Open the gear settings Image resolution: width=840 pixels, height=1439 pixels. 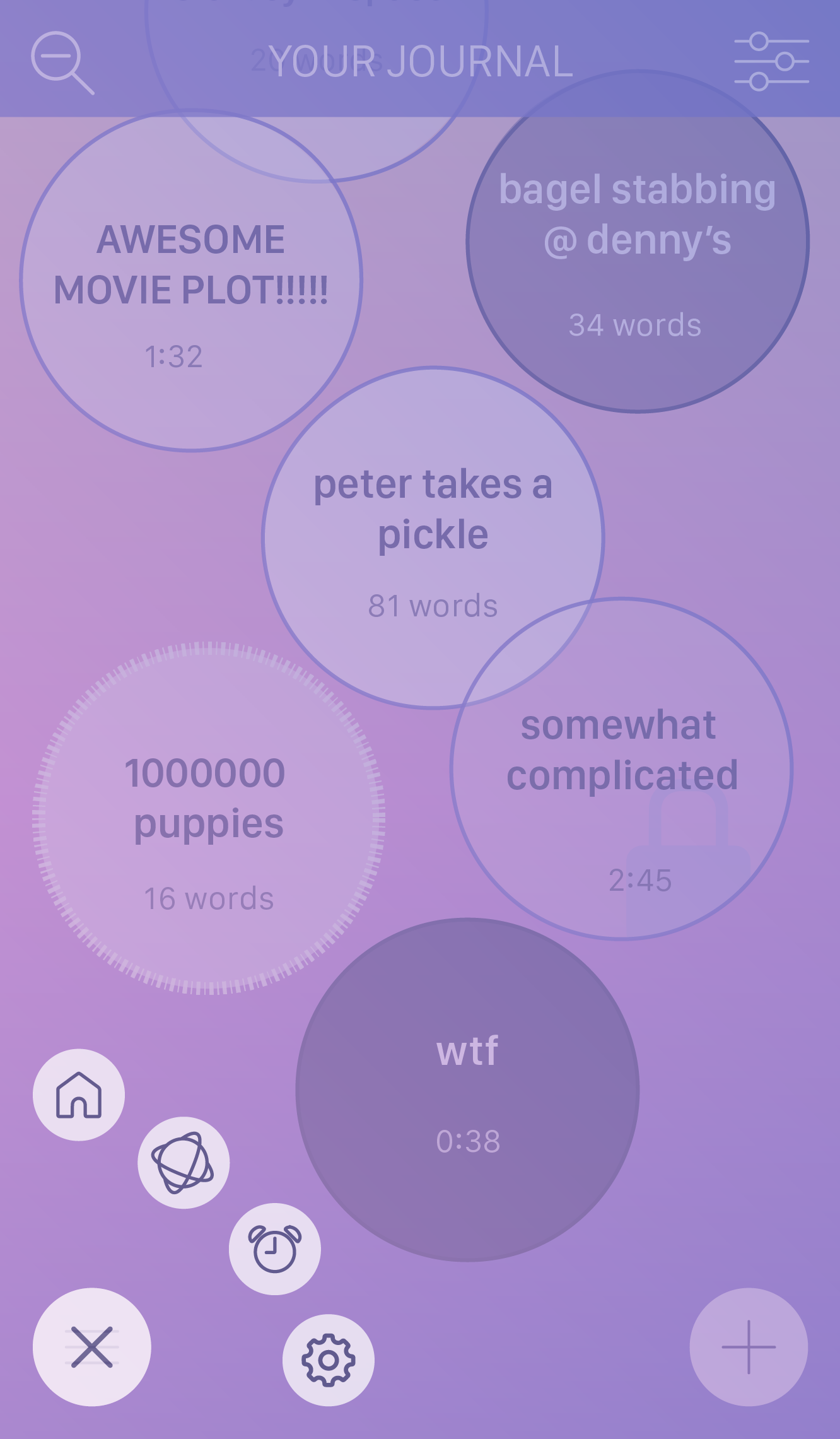(328, 1360)
